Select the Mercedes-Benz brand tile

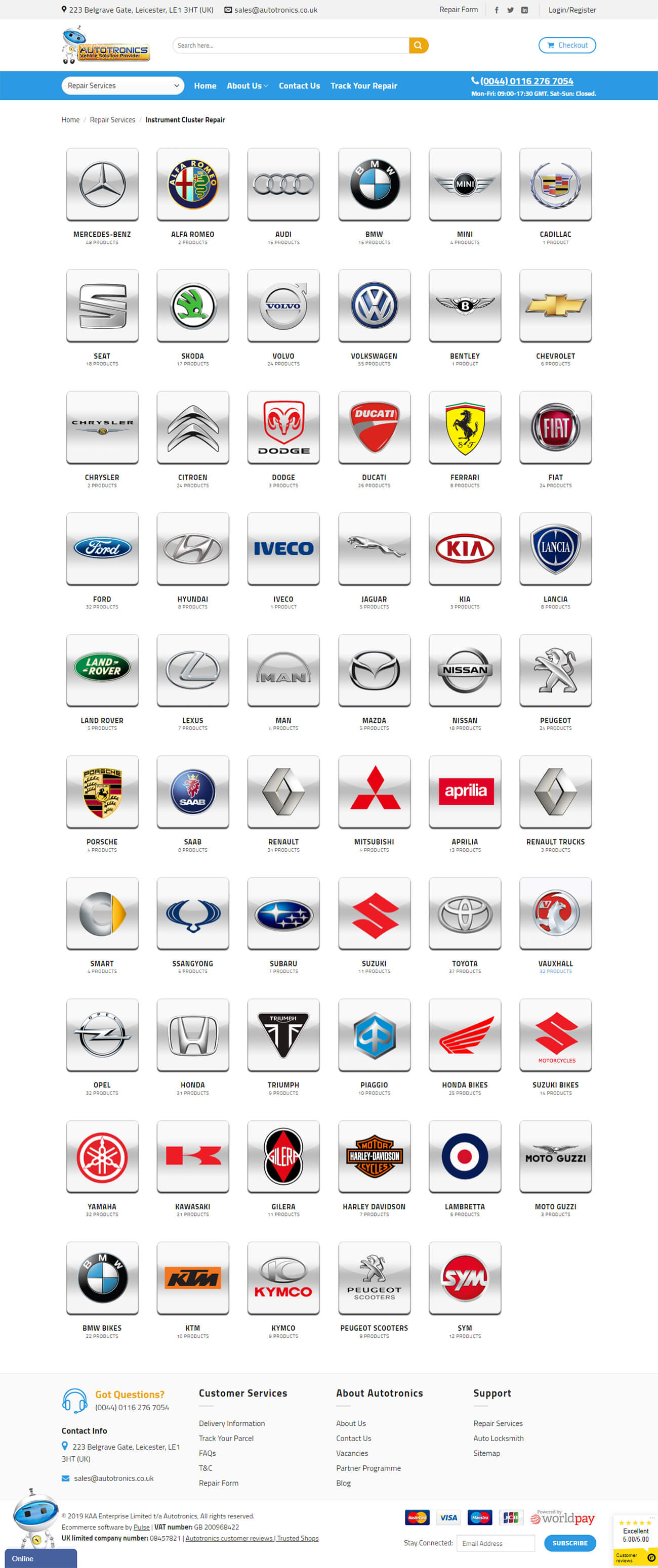click(x=102, y=185)
